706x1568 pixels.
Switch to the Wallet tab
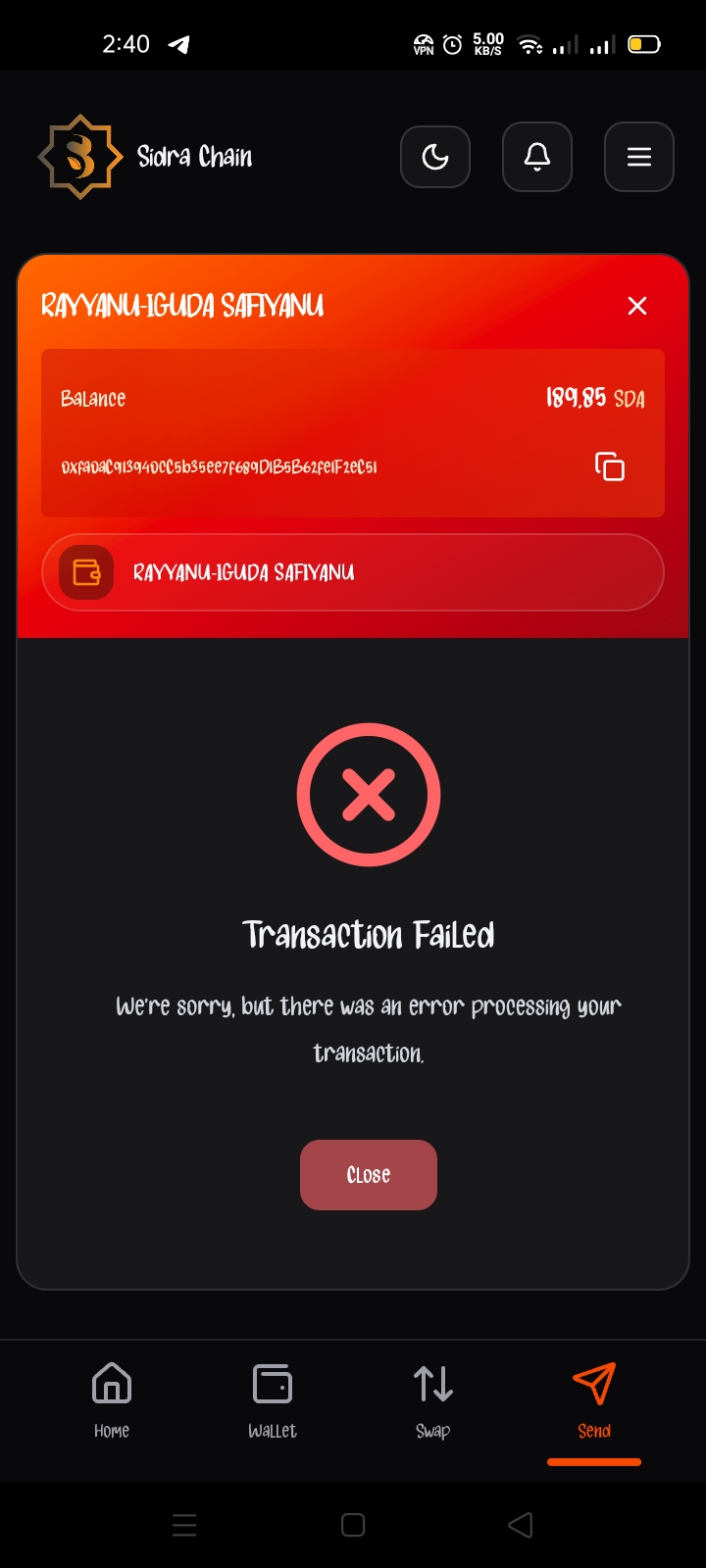tap(273, 1399)
